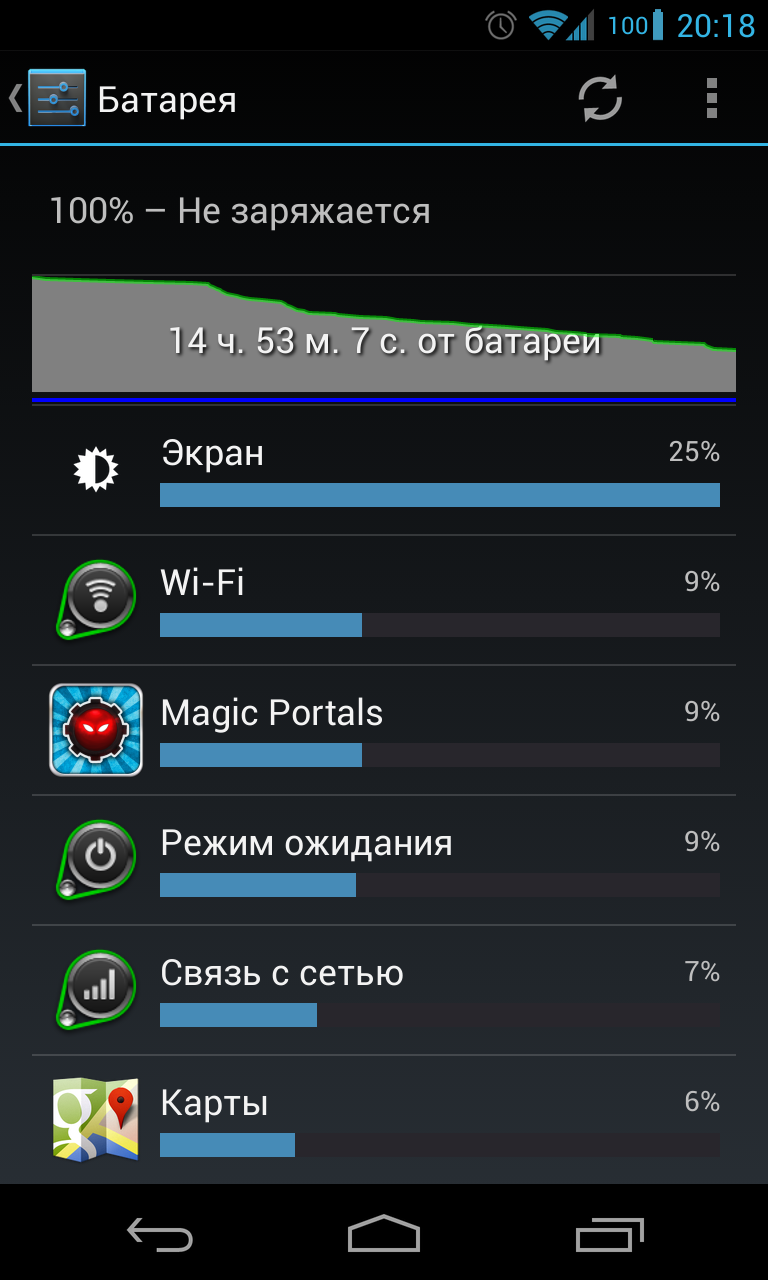Select the Режим ожидания row
The height and width of the screenshot is (1280, 768).
click(384, 860)
